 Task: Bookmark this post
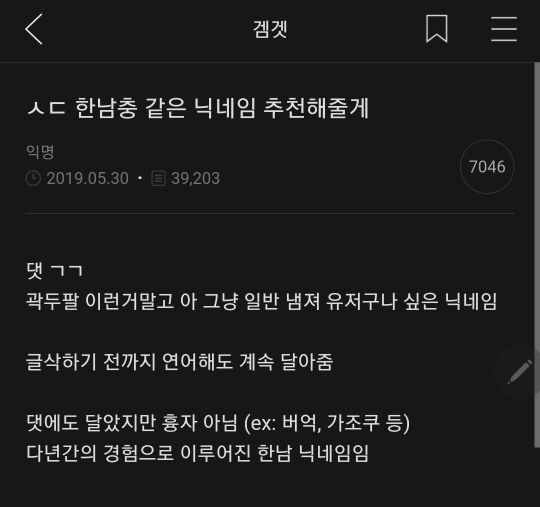point(437,29)
